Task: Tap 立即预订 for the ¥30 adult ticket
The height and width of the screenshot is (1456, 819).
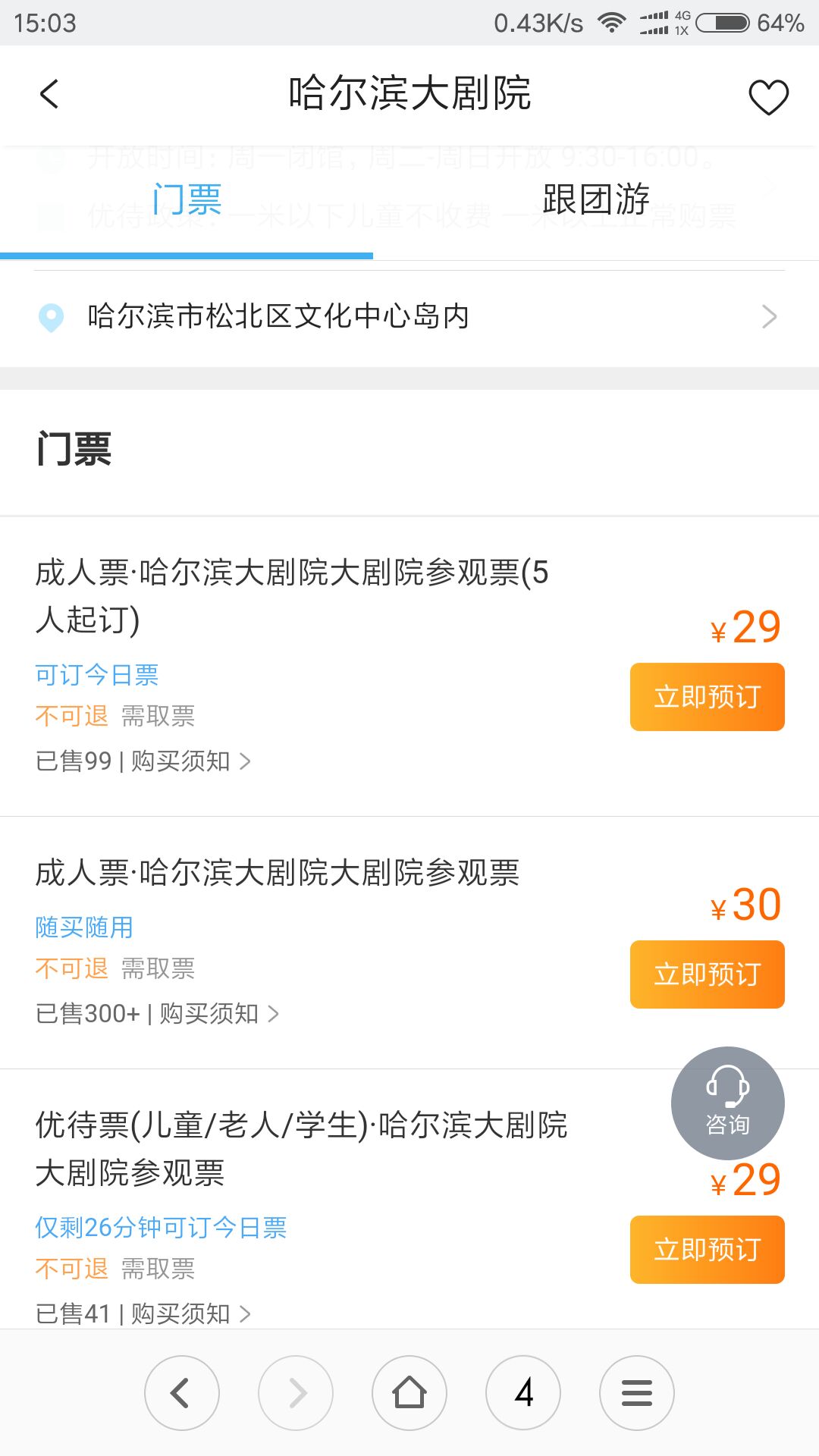Action: 707,974
